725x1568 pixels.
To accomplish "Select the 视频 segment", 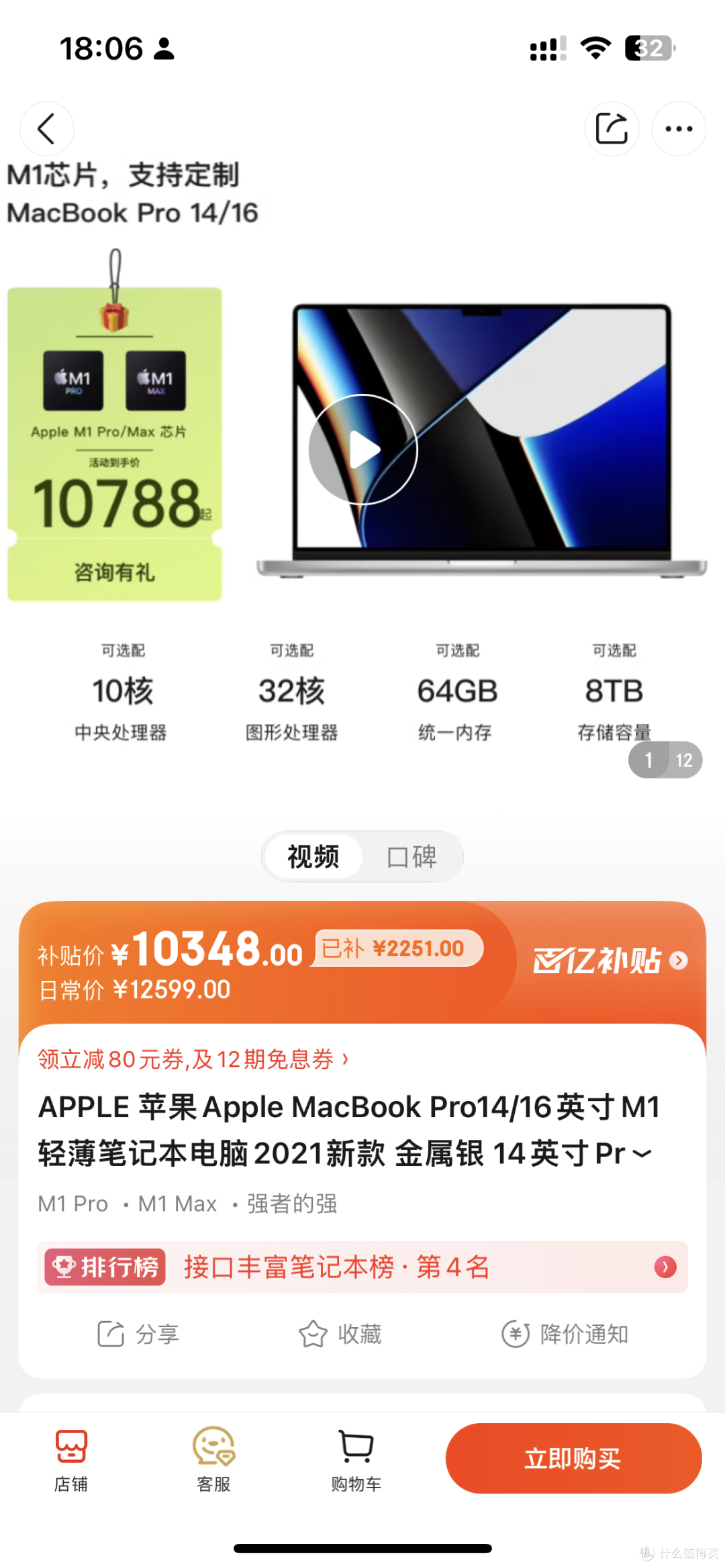I will tap(313, 857).
